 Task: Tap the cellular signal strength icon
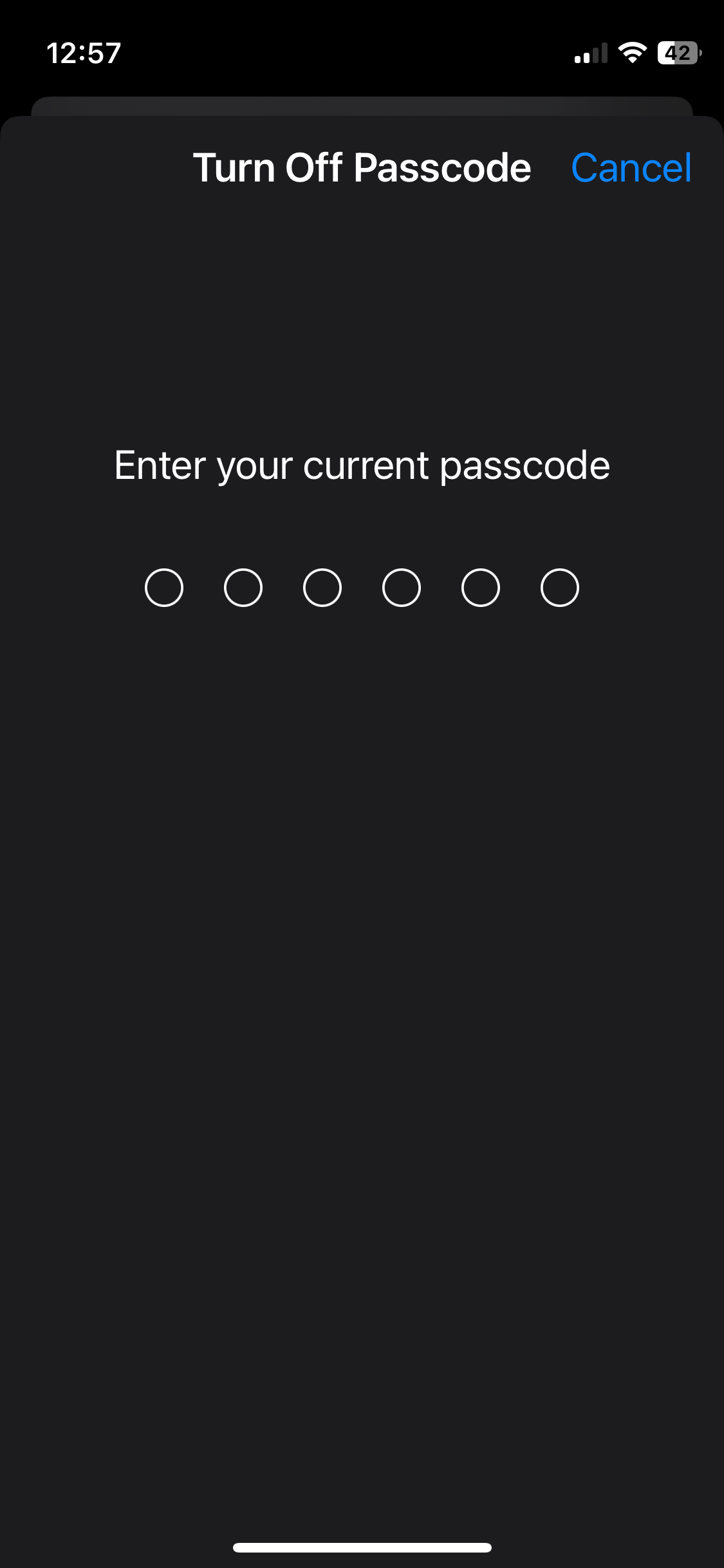pyautogui.click(x=589, y=53)
